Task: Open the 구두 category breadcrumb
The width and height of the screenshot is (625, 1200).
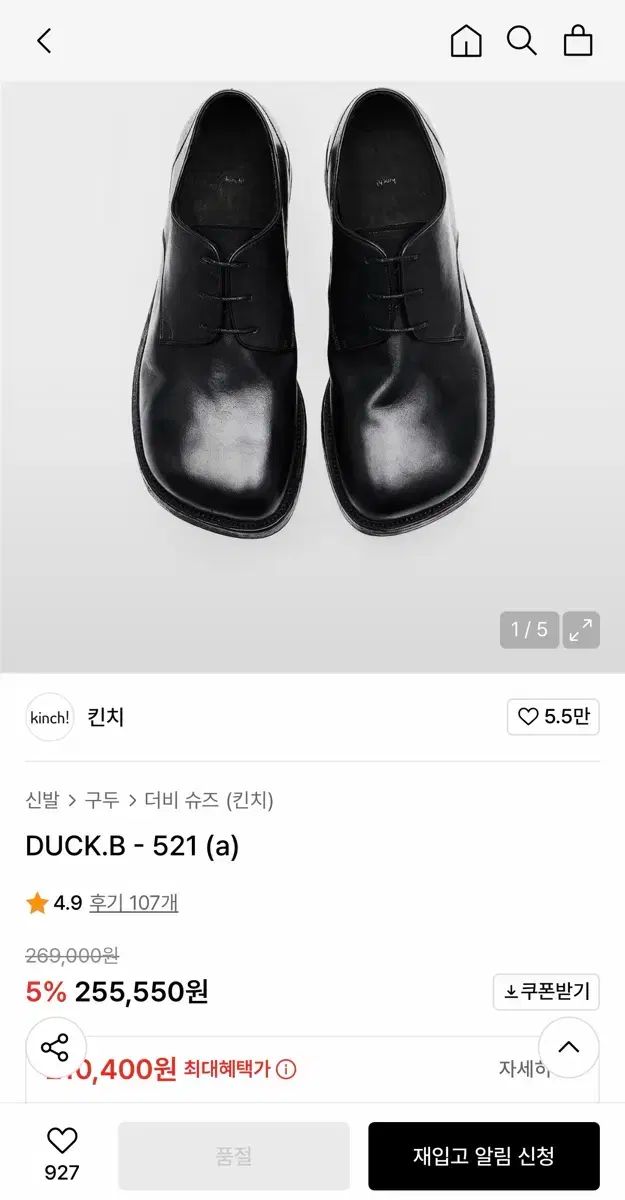Action: click(102, 800)
